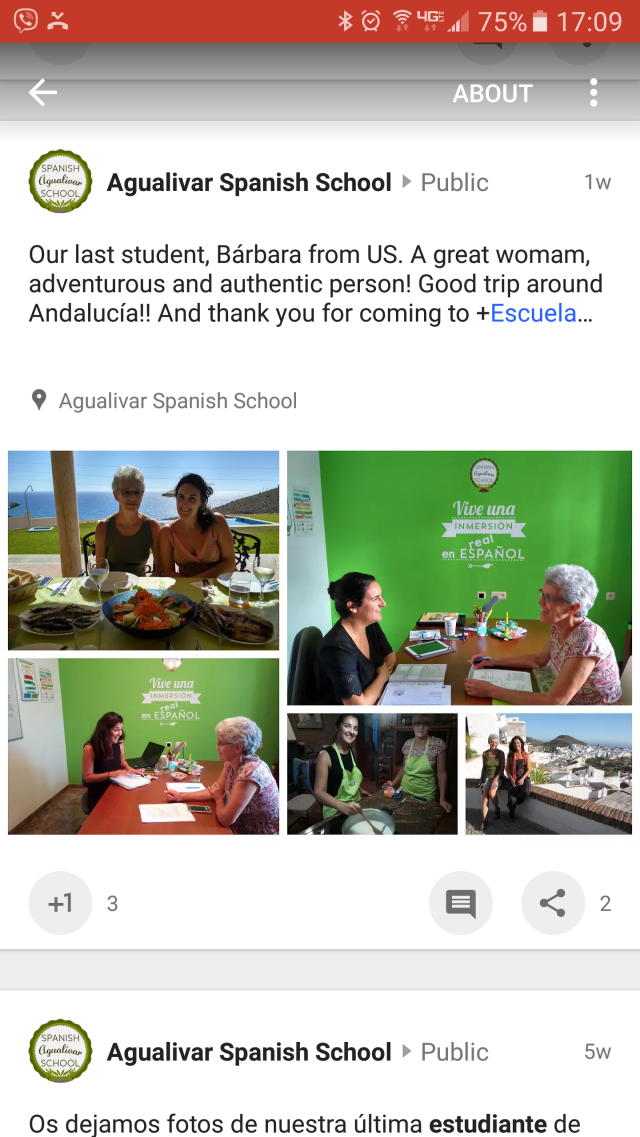Open the large green wall classroom photo
640x1137 pixels.
point(459,577)
